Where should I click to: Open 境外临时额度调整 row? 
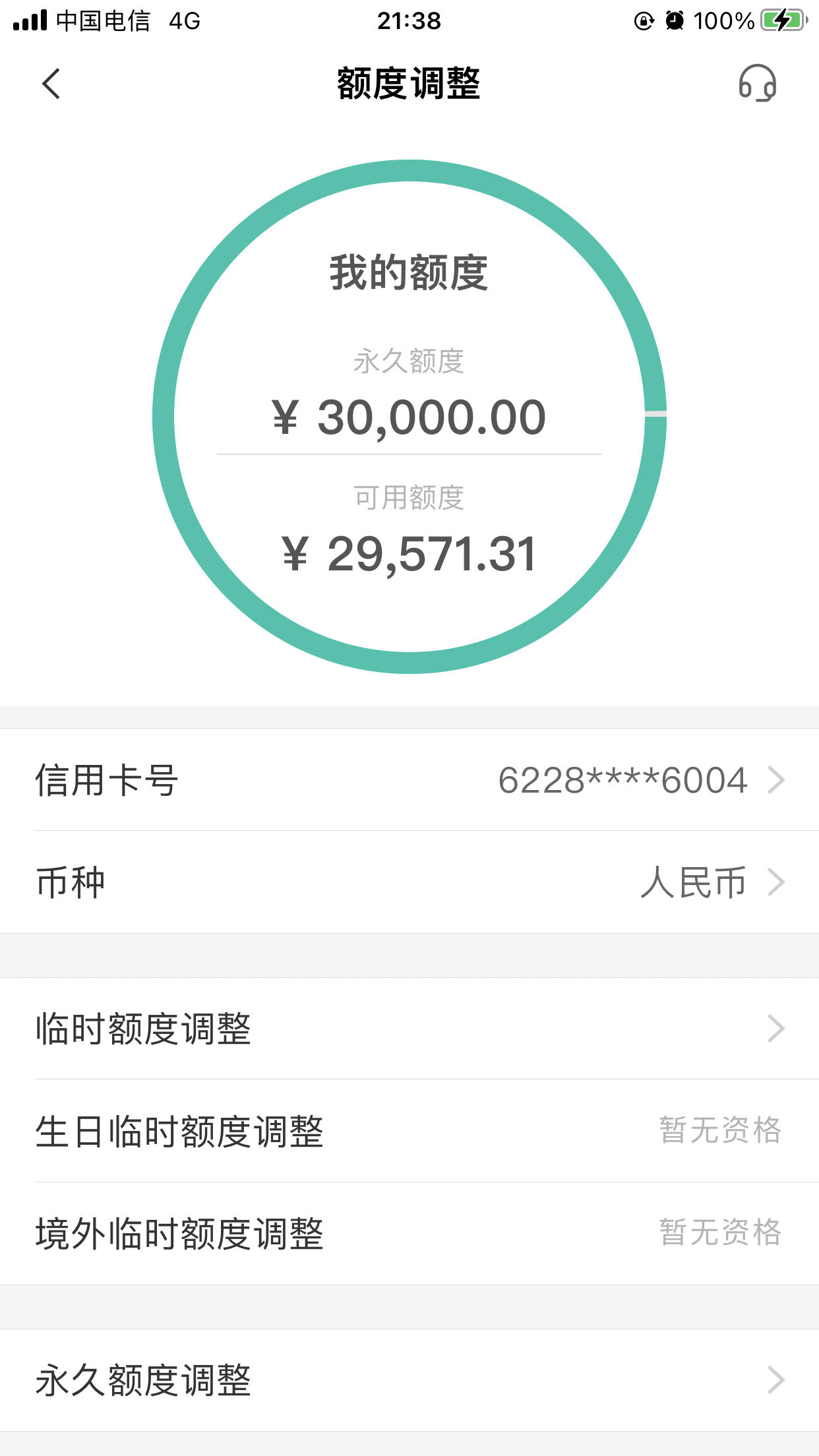(x=409, y=1233)
